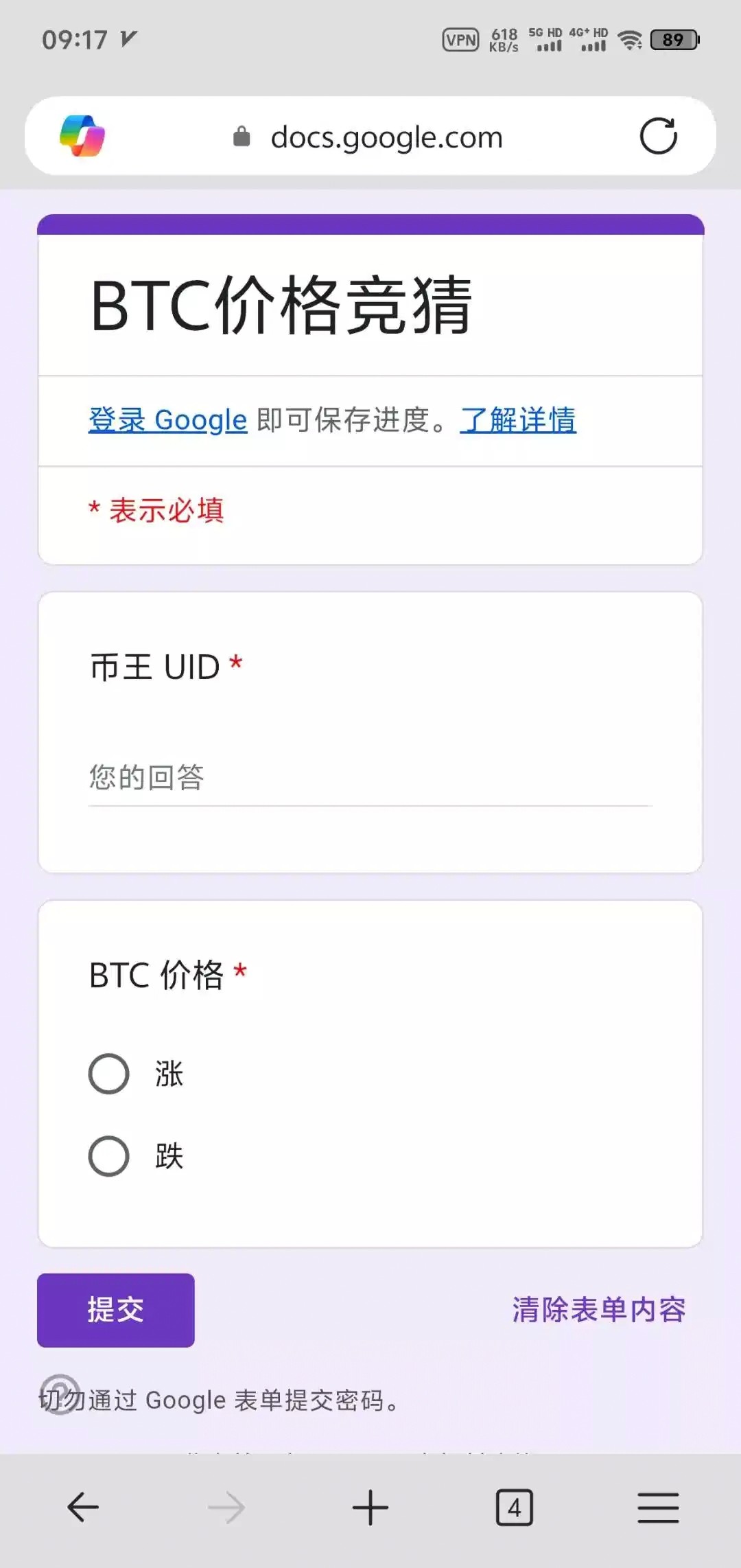Open the Copilot icon in the address bar

(x=82, y=136)
